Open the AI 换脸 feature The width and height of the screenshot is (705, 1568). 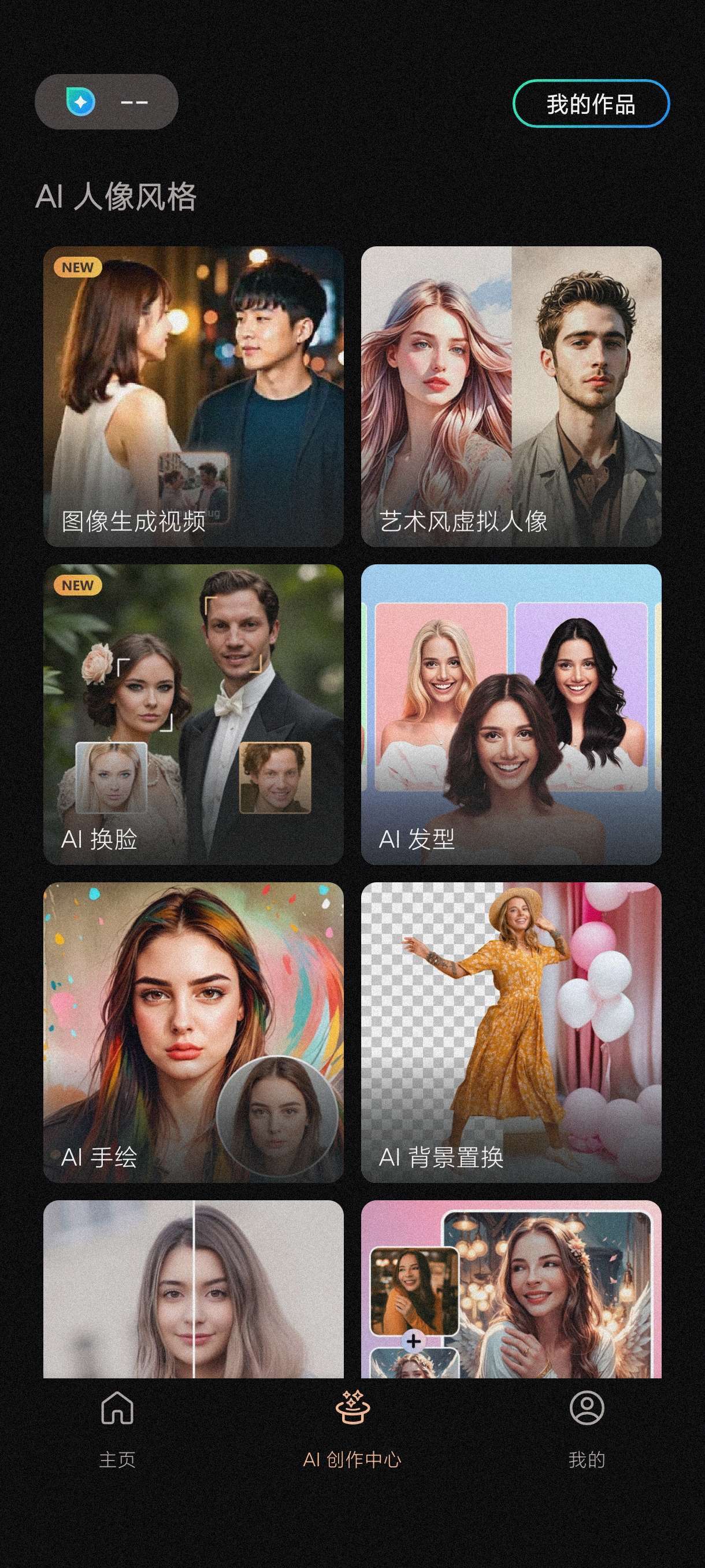194,714
